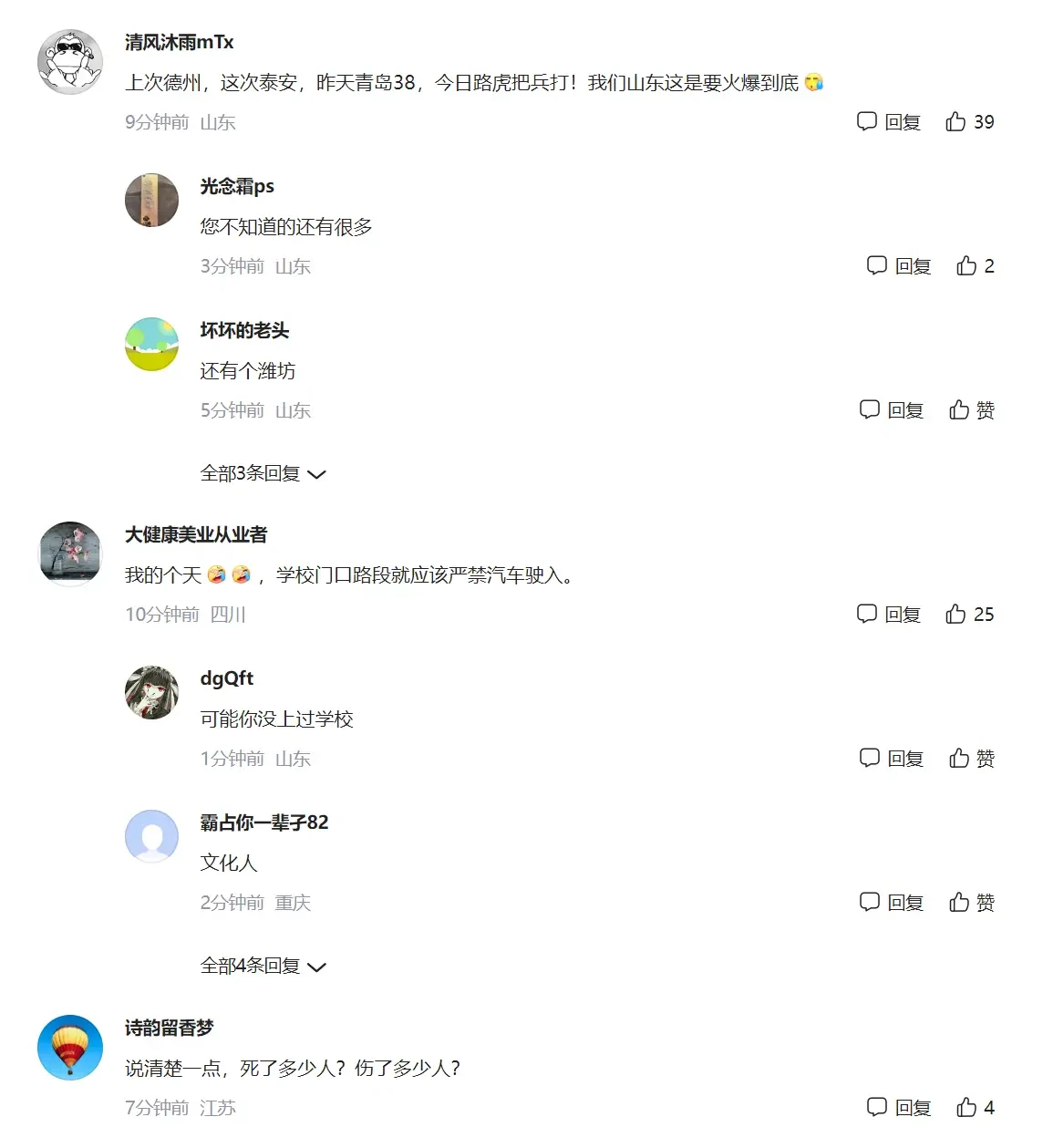The image size is (1043, 1148).
Task: Open dgQft's profile avatar
Action: coord(151,692)
